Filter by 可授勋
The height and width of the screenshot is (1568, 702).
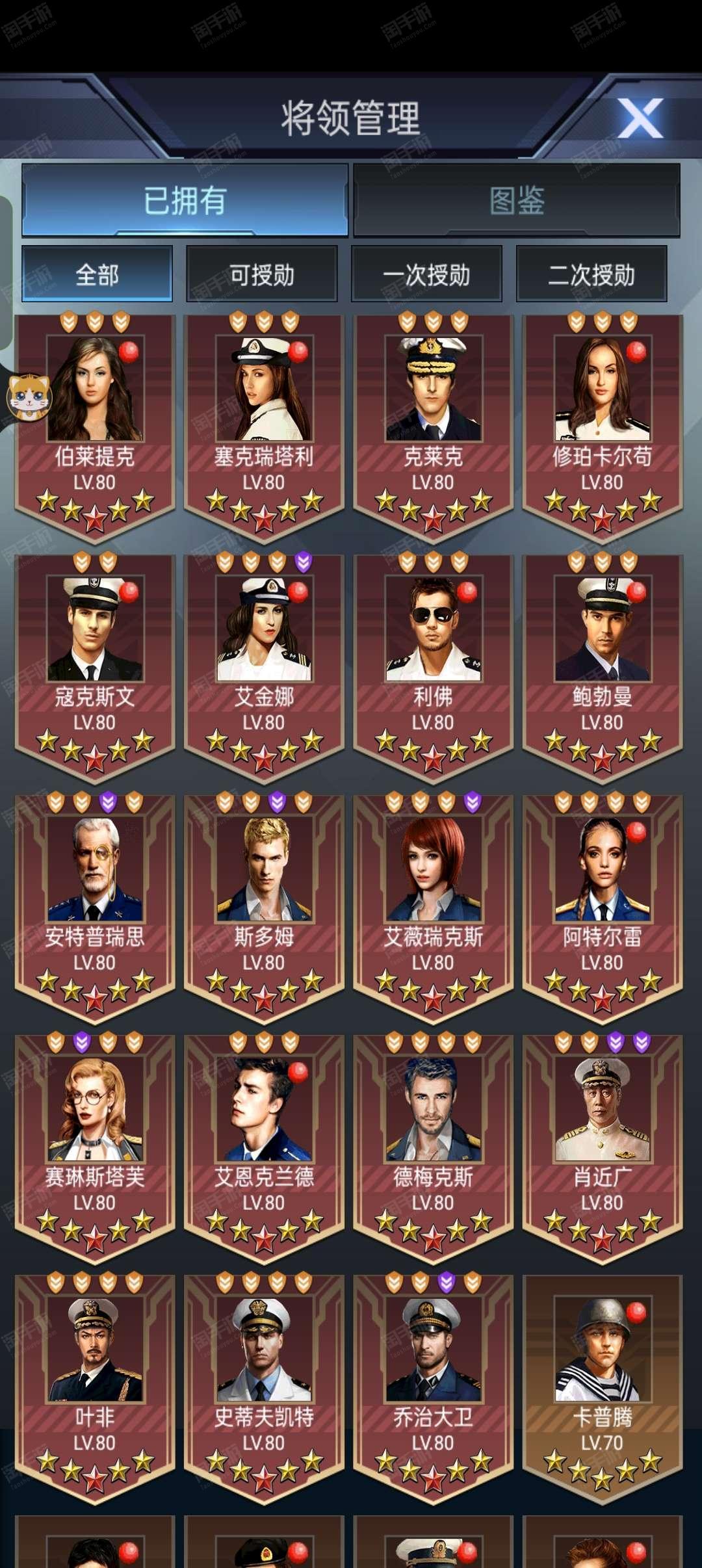262,274
